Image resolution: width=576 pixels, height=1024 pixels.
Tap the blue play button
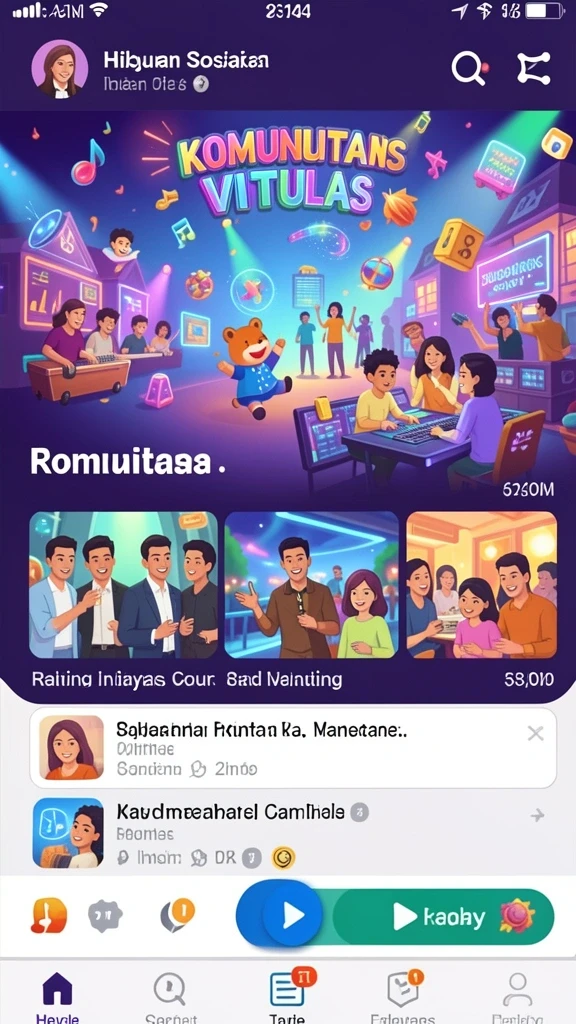[x=292, y=916]
